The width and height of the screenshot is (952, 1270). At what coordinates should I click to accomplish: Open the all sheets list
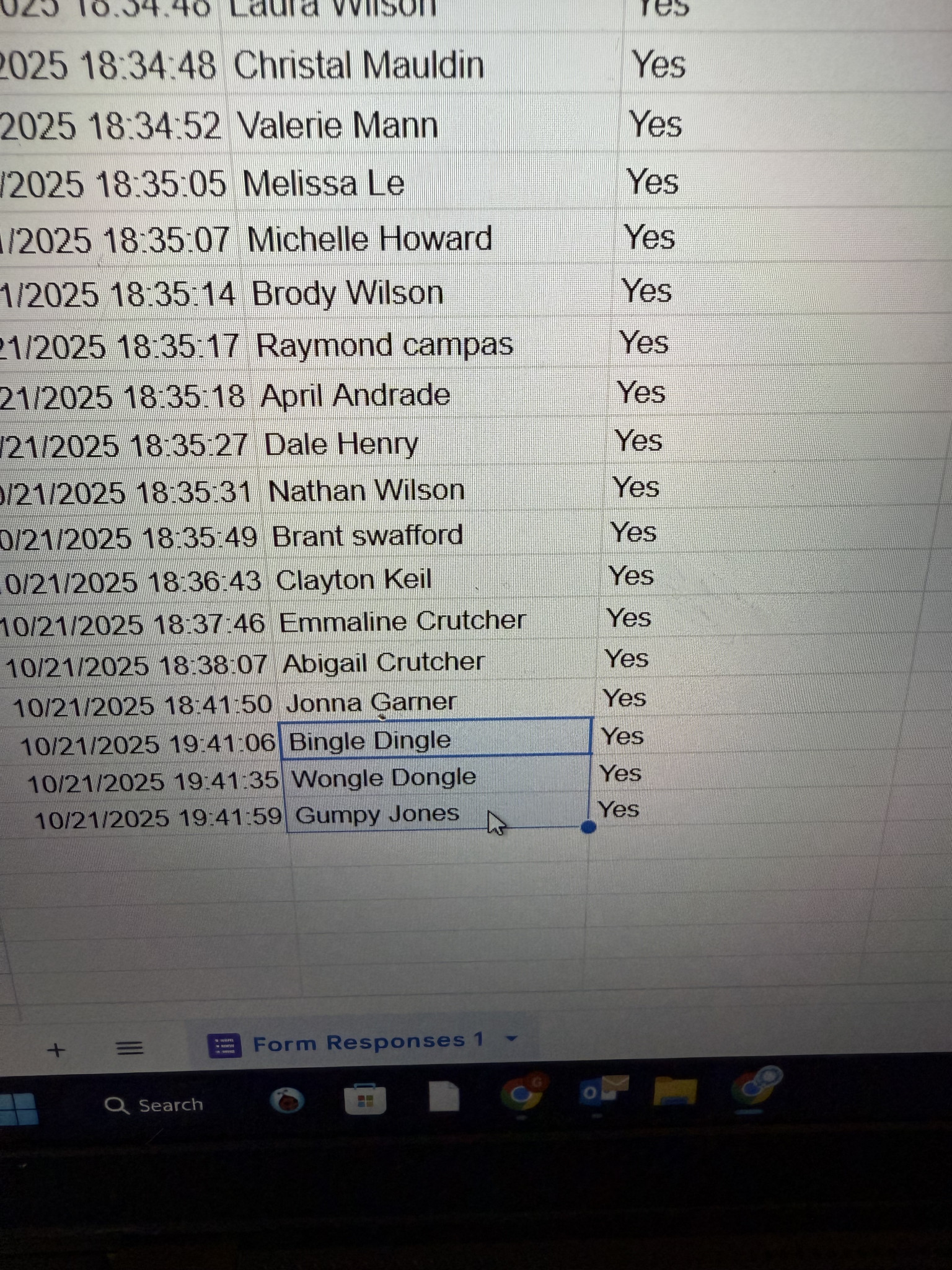[x=130, y=1048]
